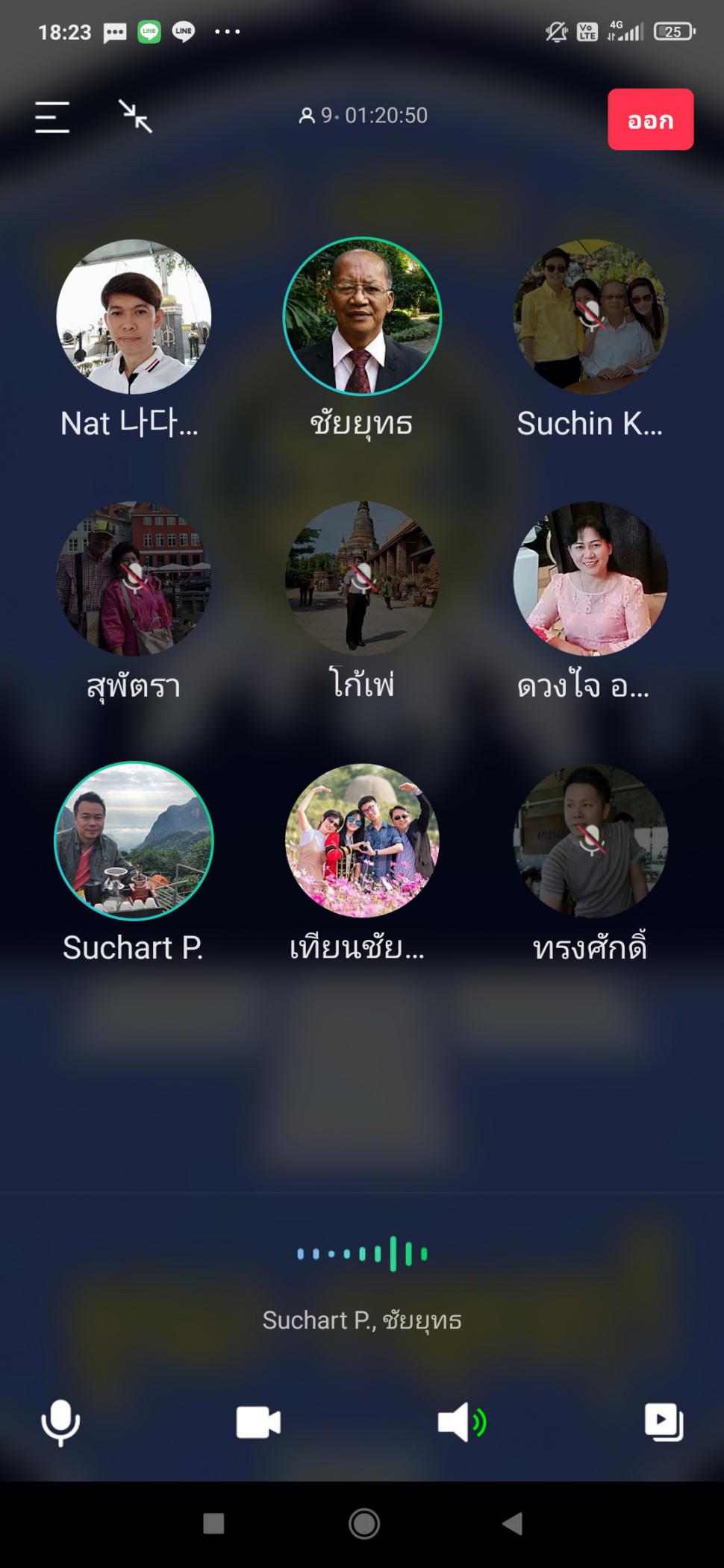This screenshot has width=724, height=1568.
Task: Mute your microphone
Action: tap(60, 1423)
